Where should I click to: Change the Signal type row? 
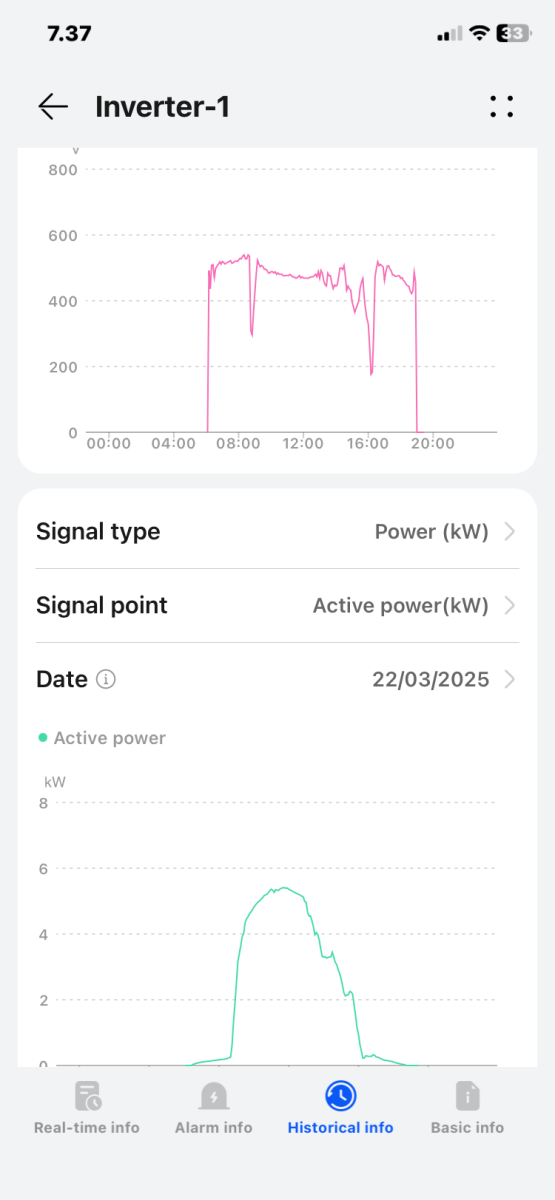coord(277,532)
